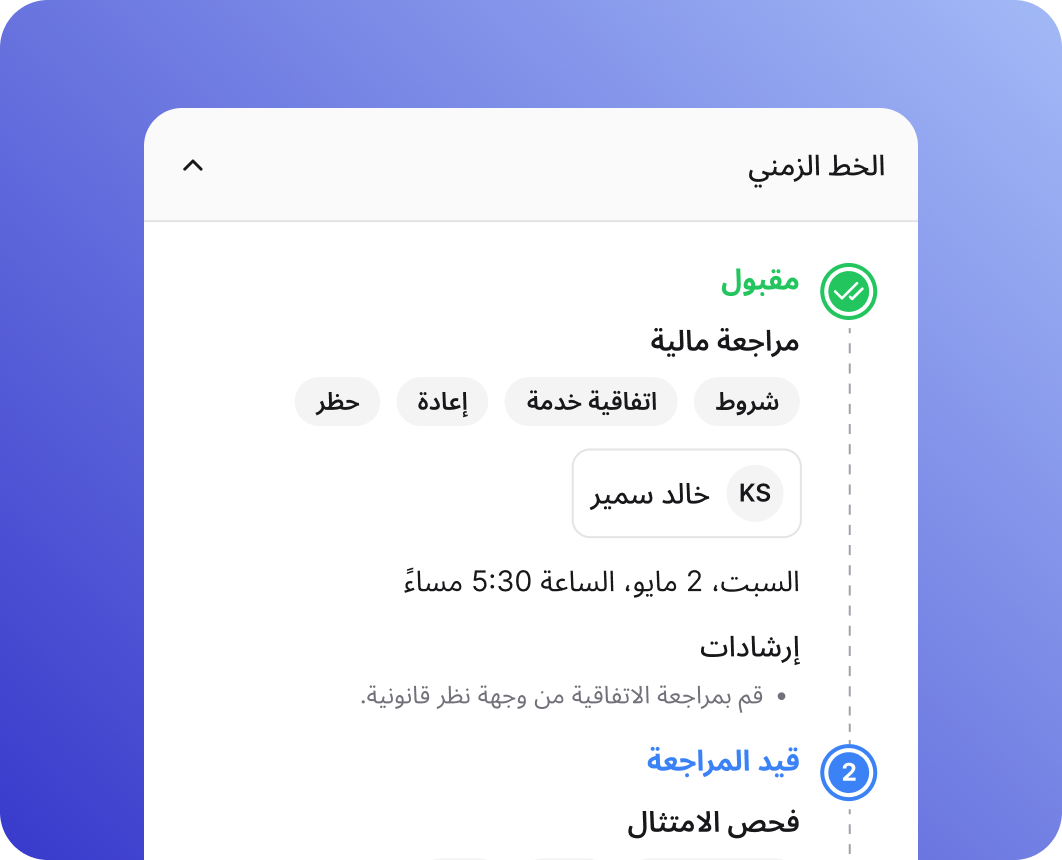Tap the إعادة chip
The image size is (1062, 860).
(x=442, y=402)
